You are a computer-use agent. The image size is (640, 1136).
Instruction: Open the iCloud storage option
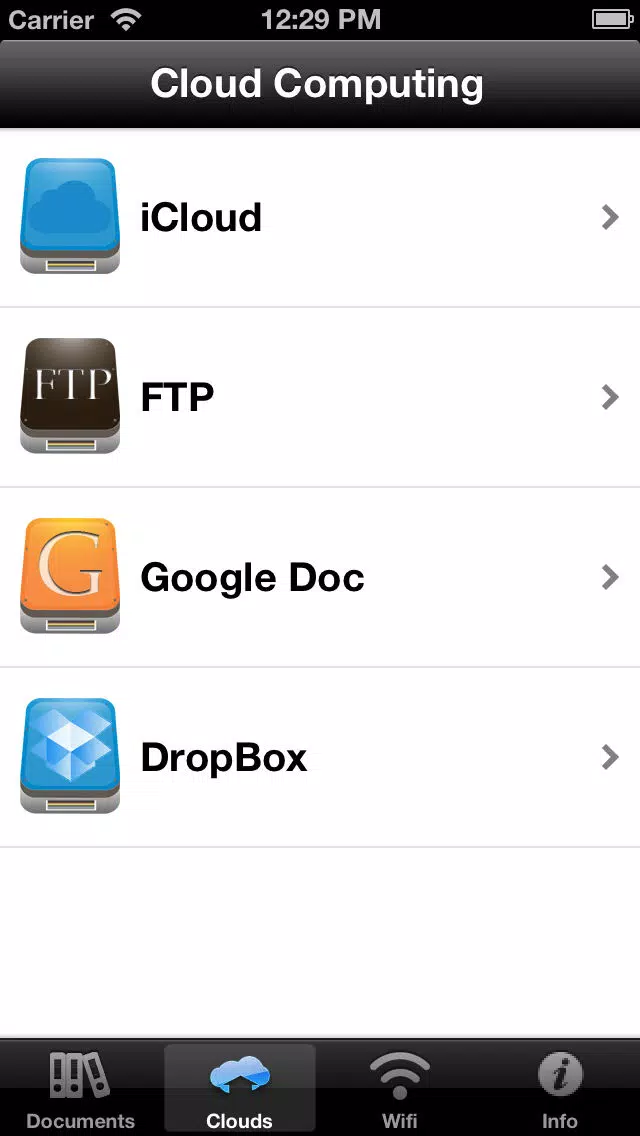tap(320, 217)
